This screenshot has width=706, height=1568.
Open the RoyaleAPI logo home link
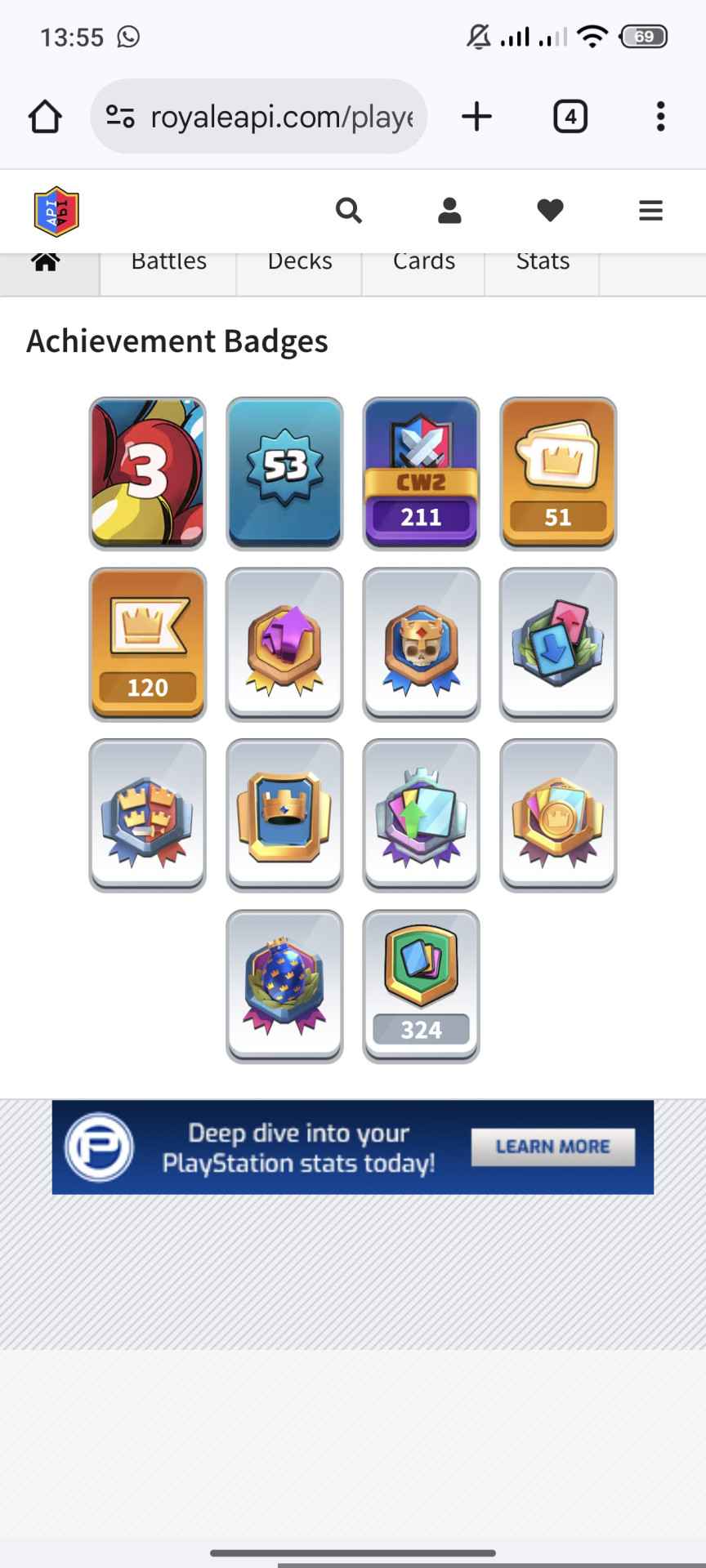56,212
